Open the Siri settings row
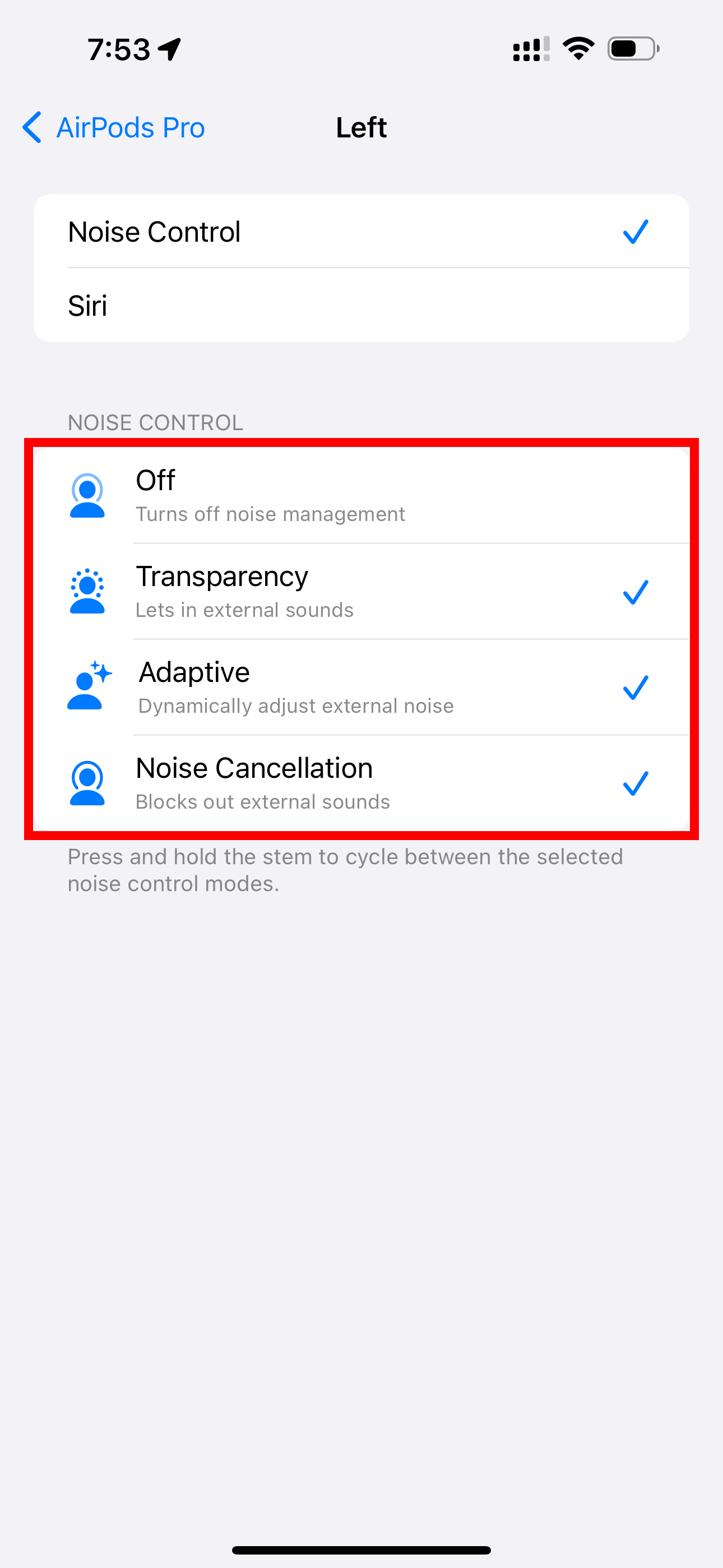723x1568 pixels. 361,305
